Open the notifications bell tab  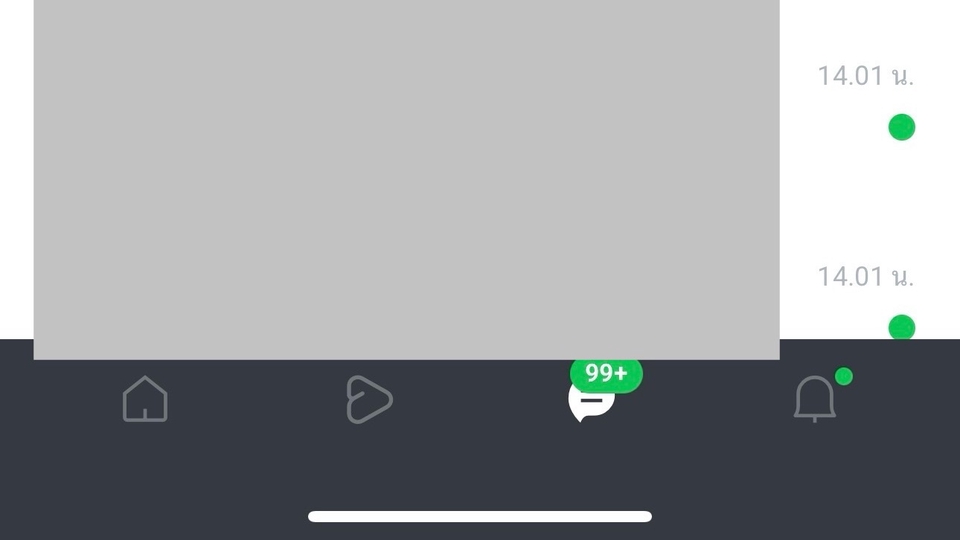coord(815,399)
